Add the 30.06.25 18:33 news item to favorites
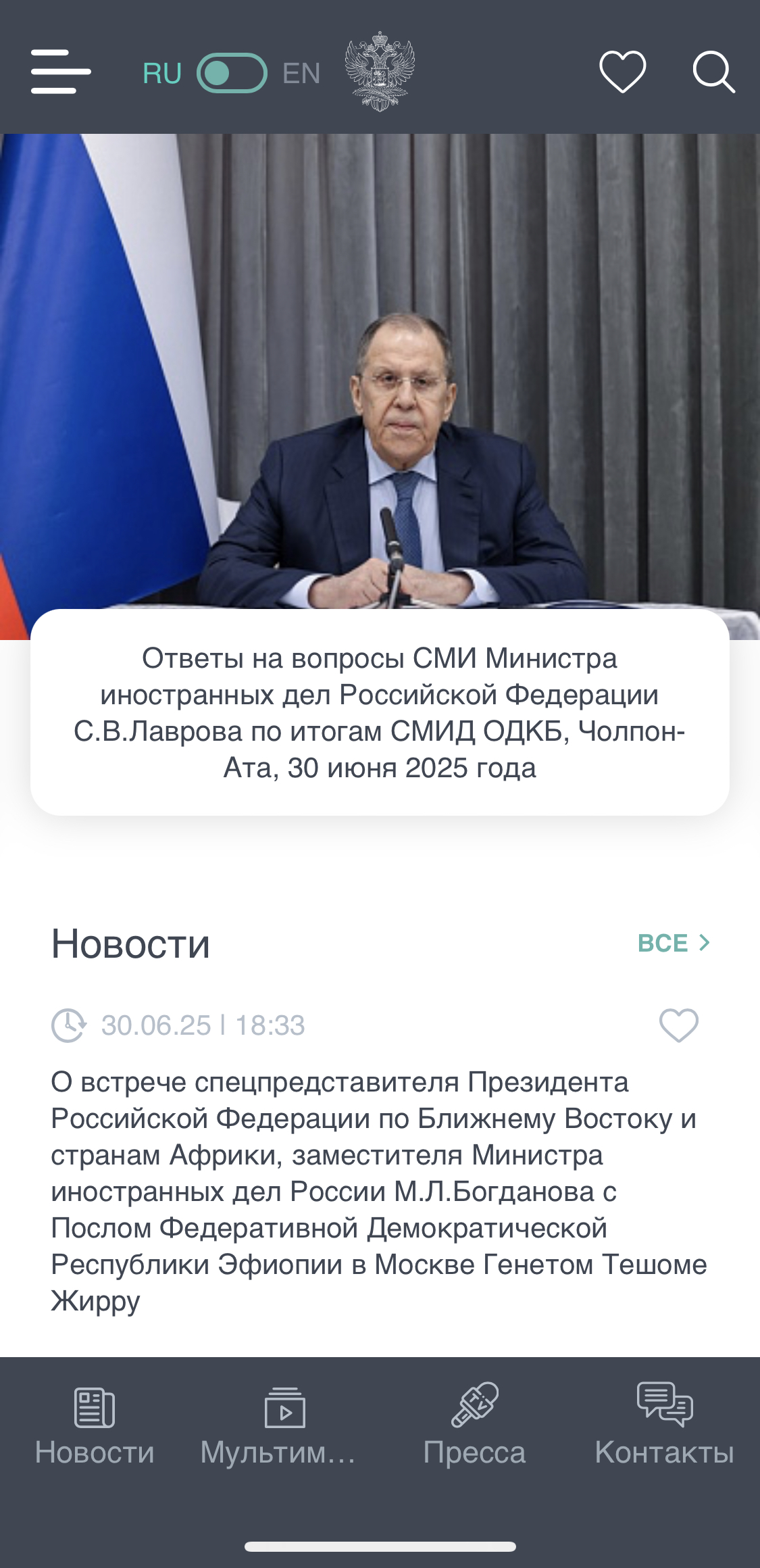The height and width of the screenshot is (1568, 760). [678, 1025]
